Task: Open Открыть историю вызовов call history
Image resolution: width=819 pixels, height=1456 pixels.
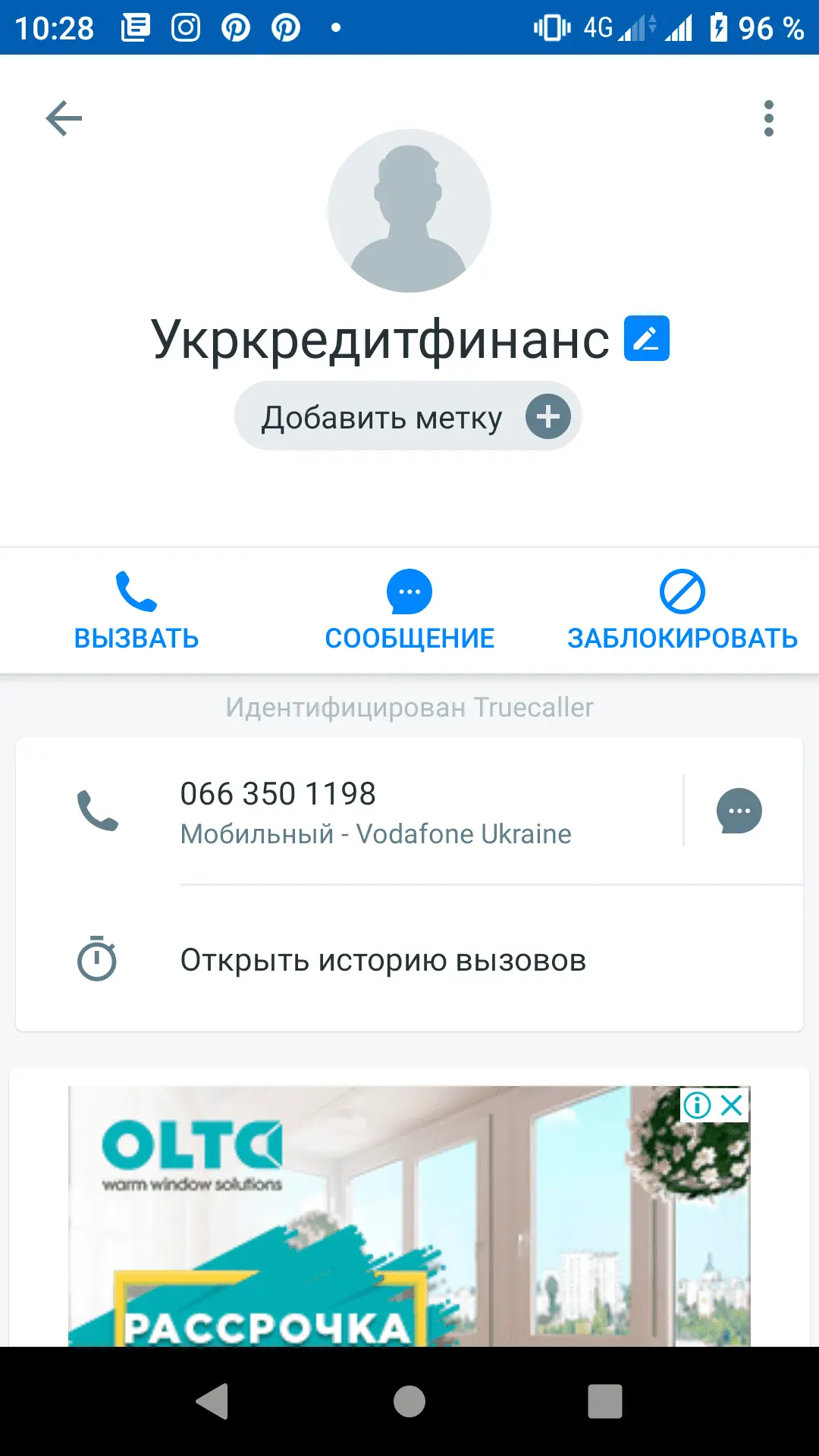Action: point(382,960)
